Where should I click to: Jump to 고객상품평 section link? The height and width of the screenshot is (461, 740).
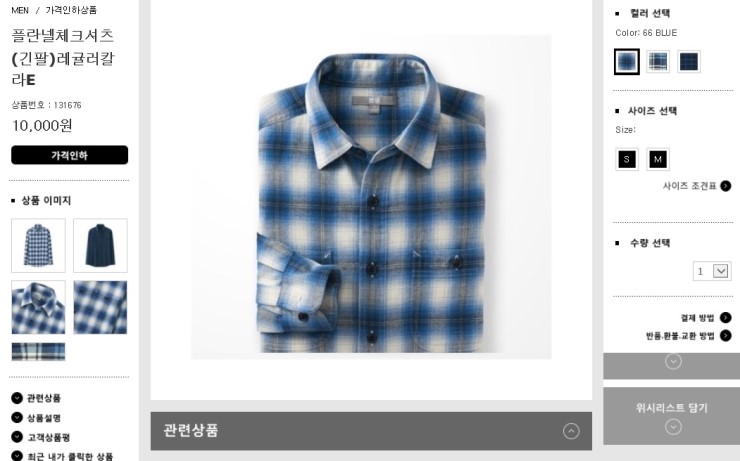(47, 437)
